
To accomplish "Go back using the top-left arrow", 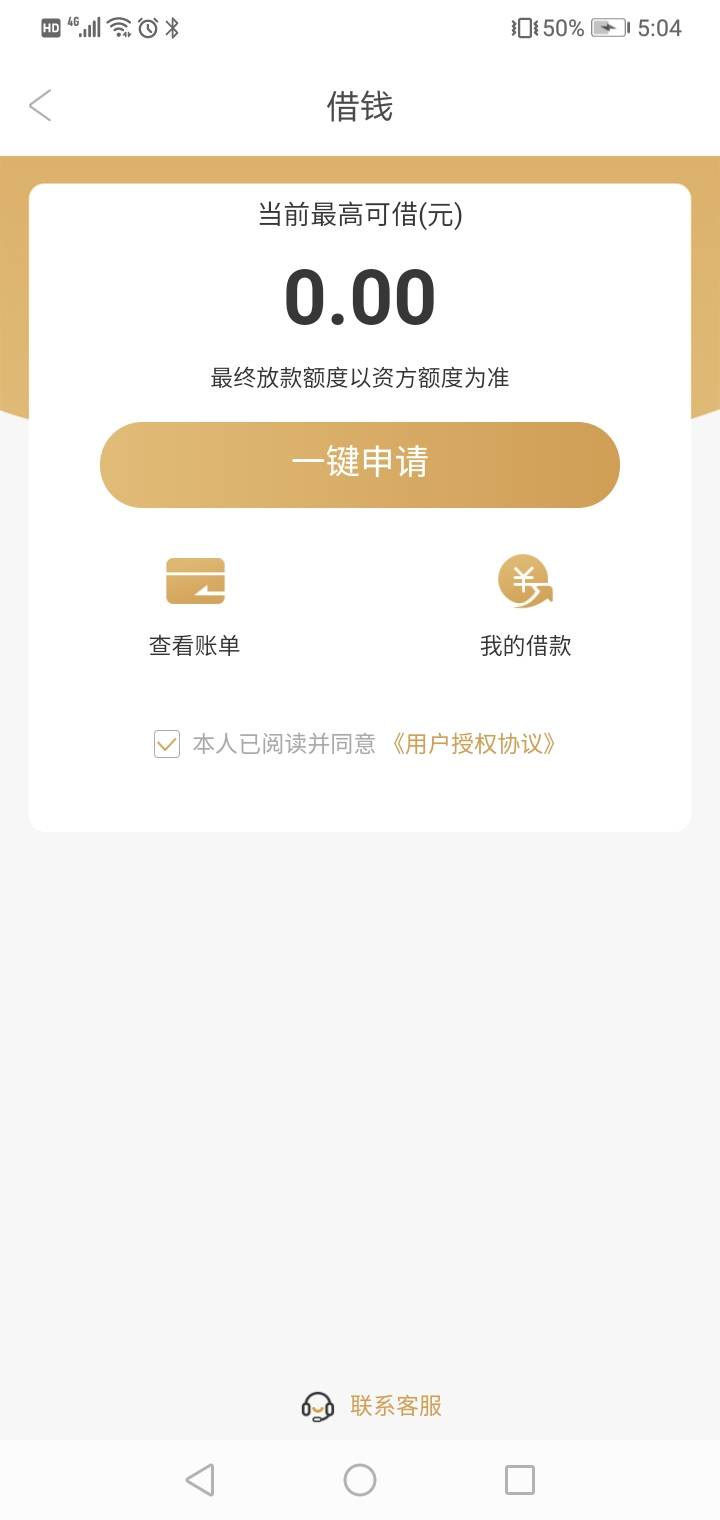I will [x=40, y=105].
